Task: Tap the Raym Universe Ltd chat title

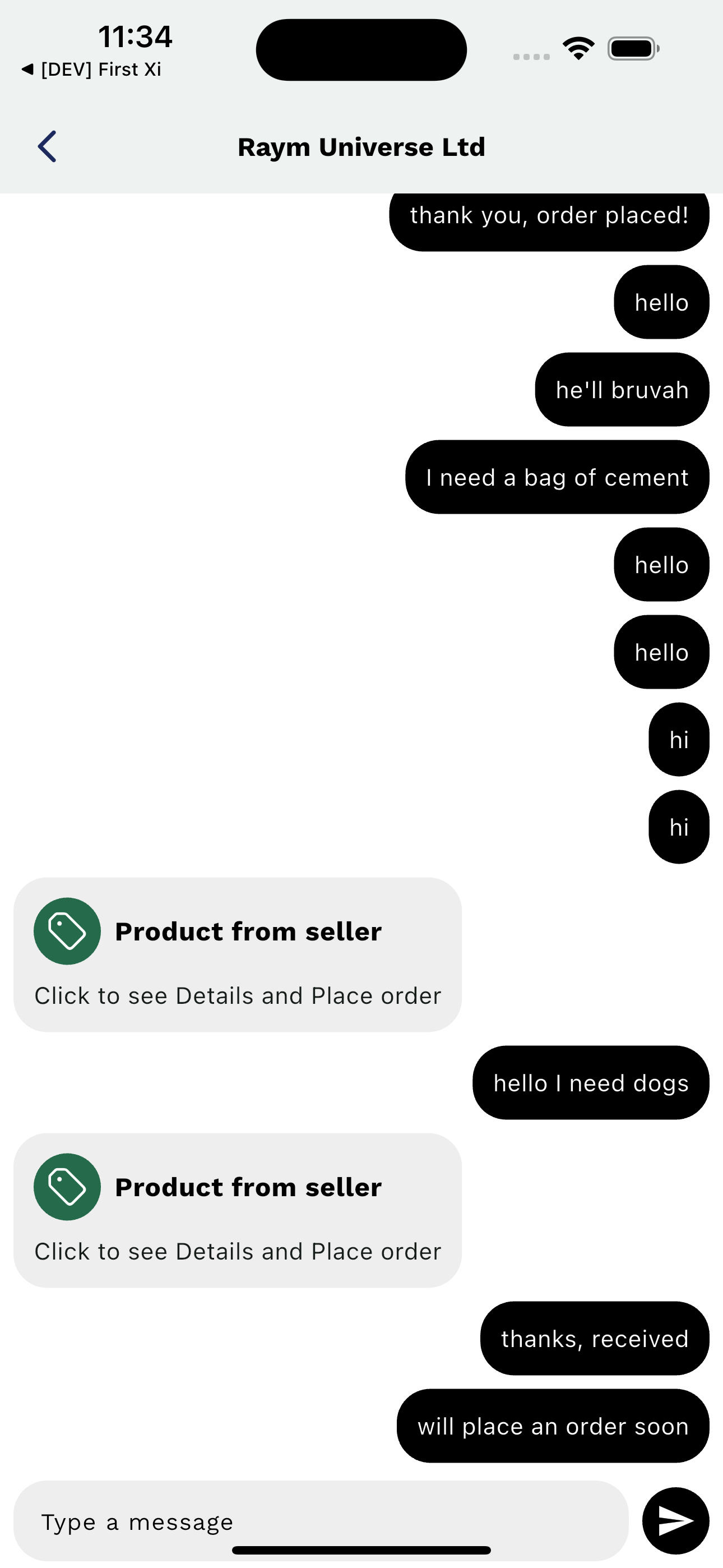Action: (361, 146)
